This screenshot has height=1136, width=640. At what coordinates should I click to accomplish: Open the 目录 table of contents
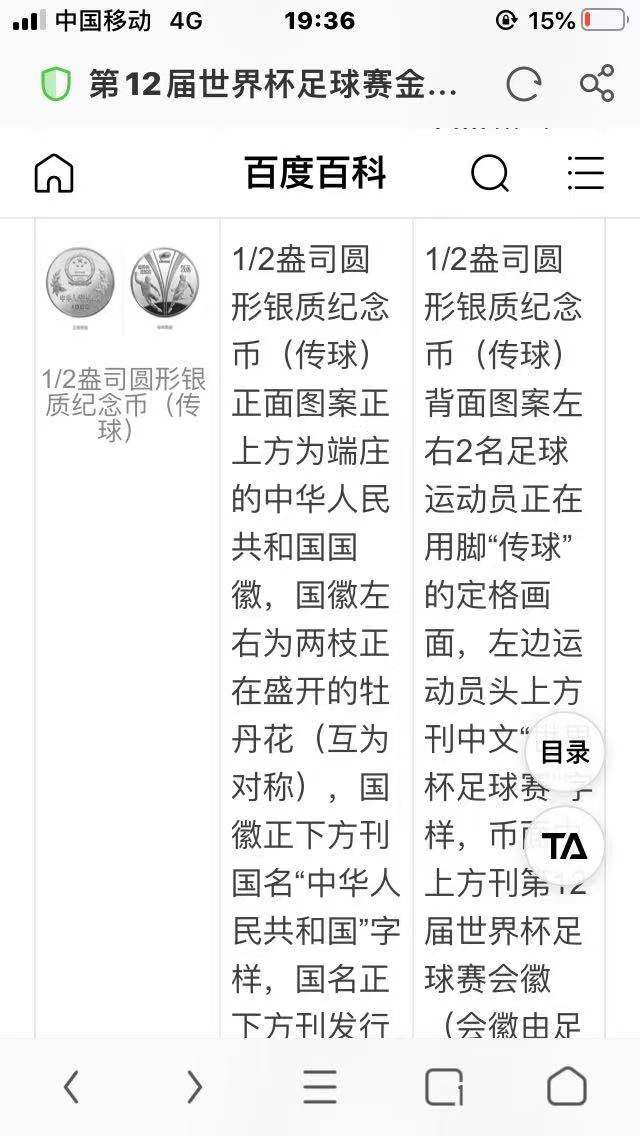[x=565, y=752]
